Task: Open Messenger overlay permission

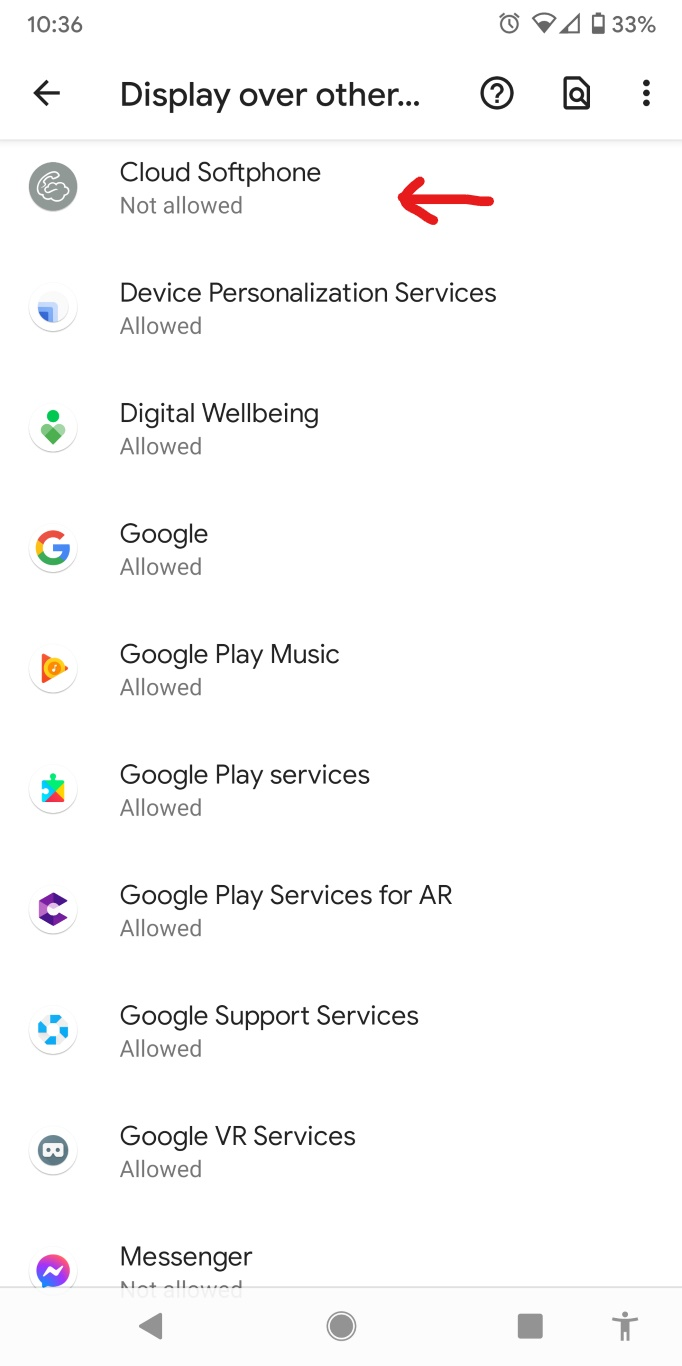Action: (x=186, y=1265)
